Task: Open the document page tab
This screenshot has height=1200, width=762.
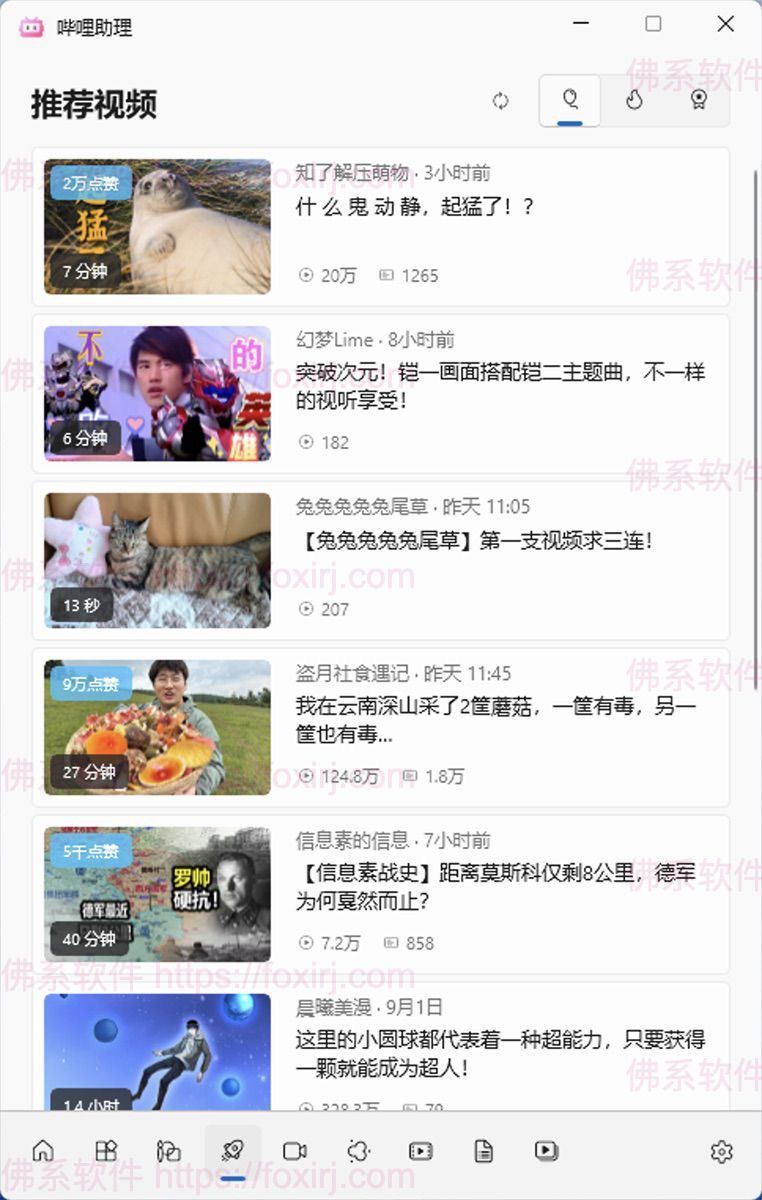Action: tap(484, 1152)
